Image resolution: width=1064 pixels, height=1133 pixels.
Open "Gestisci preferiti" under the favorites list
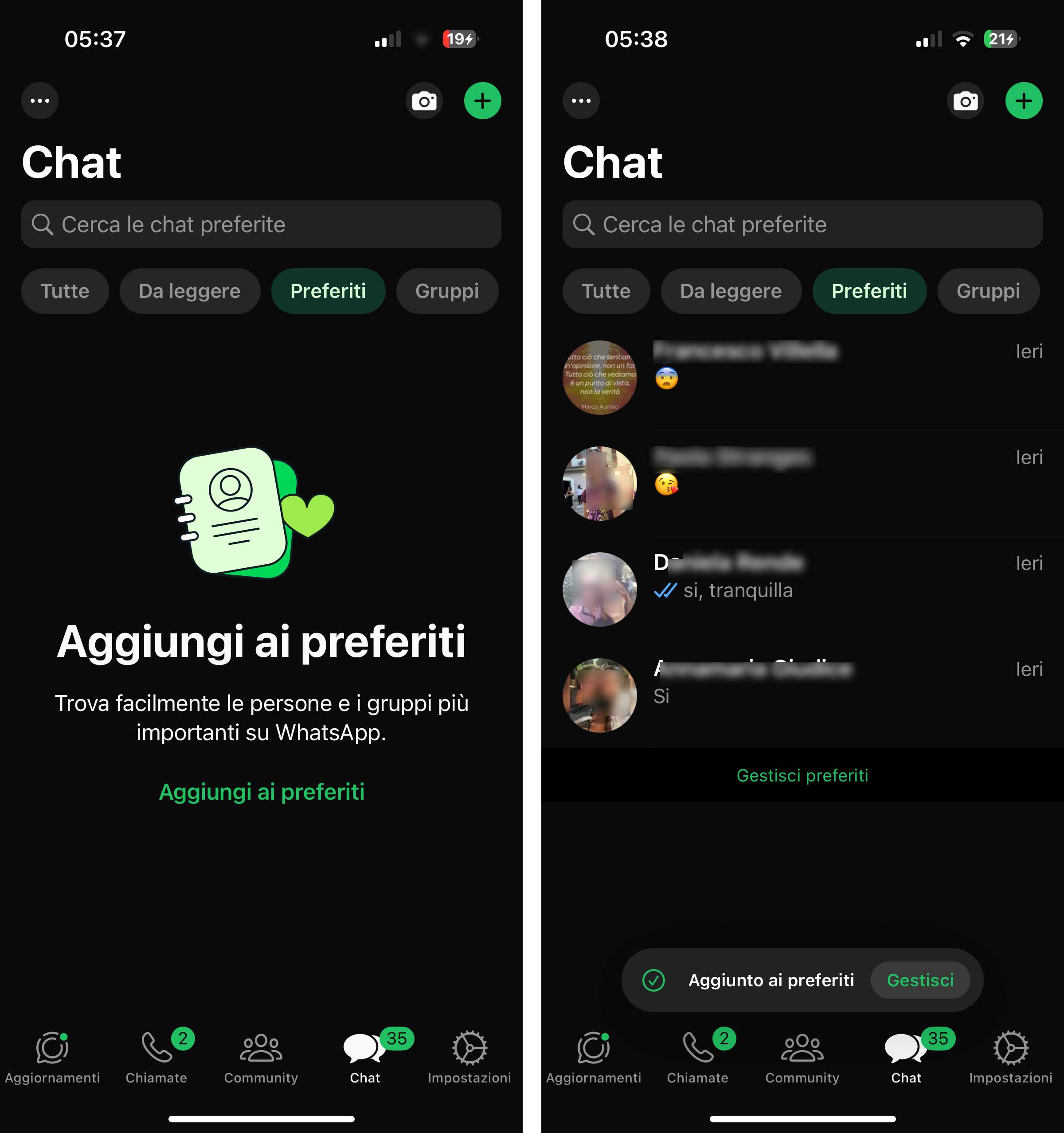coord(802,775)
